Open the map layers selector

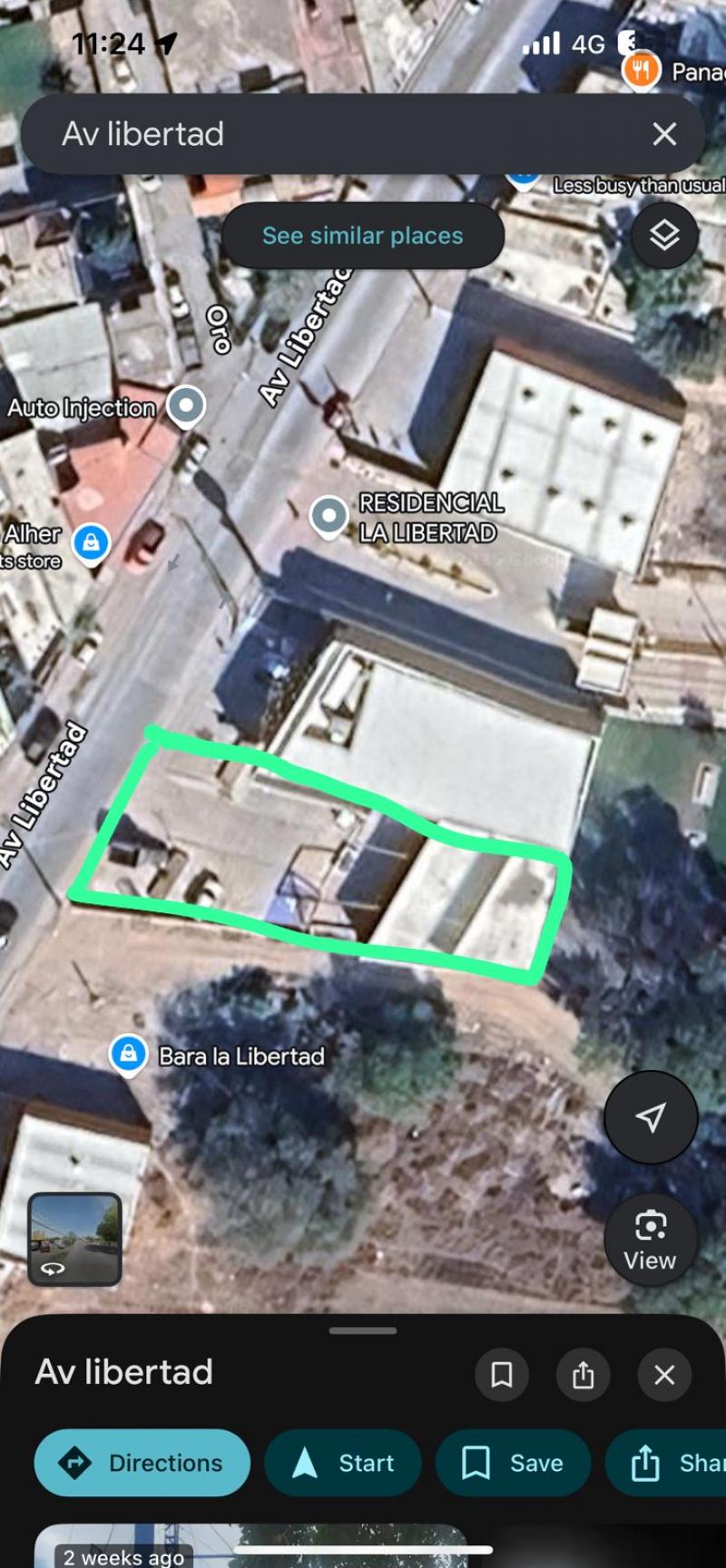pos(664,236)
